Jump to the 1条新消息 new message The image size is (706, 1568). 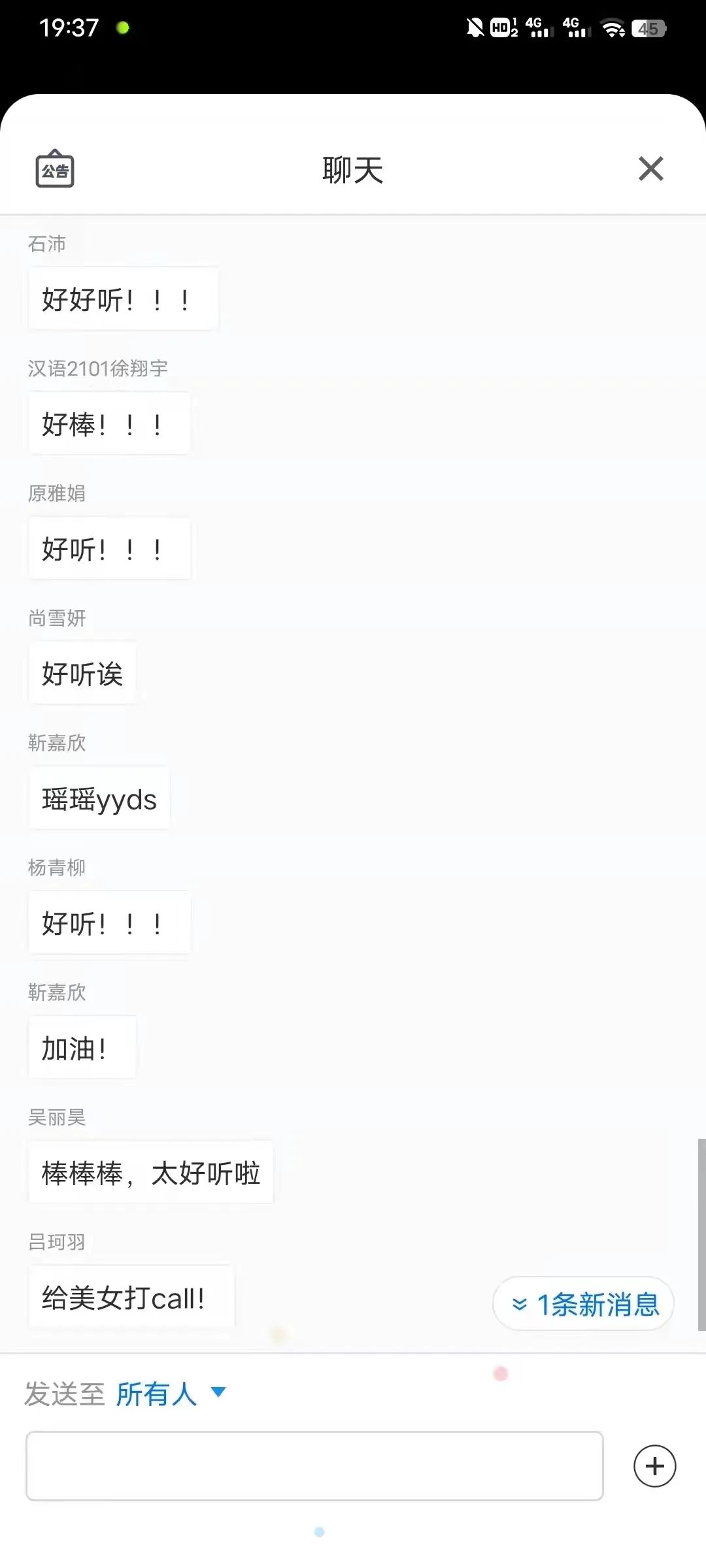[583, 1304]
